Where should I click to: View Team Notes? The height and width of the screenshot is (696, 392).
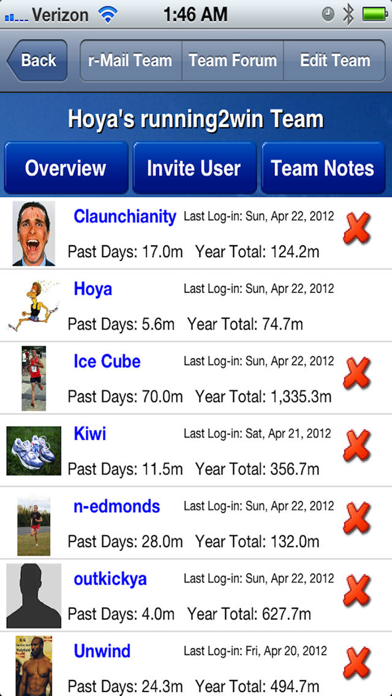click(x=323, y=168)
